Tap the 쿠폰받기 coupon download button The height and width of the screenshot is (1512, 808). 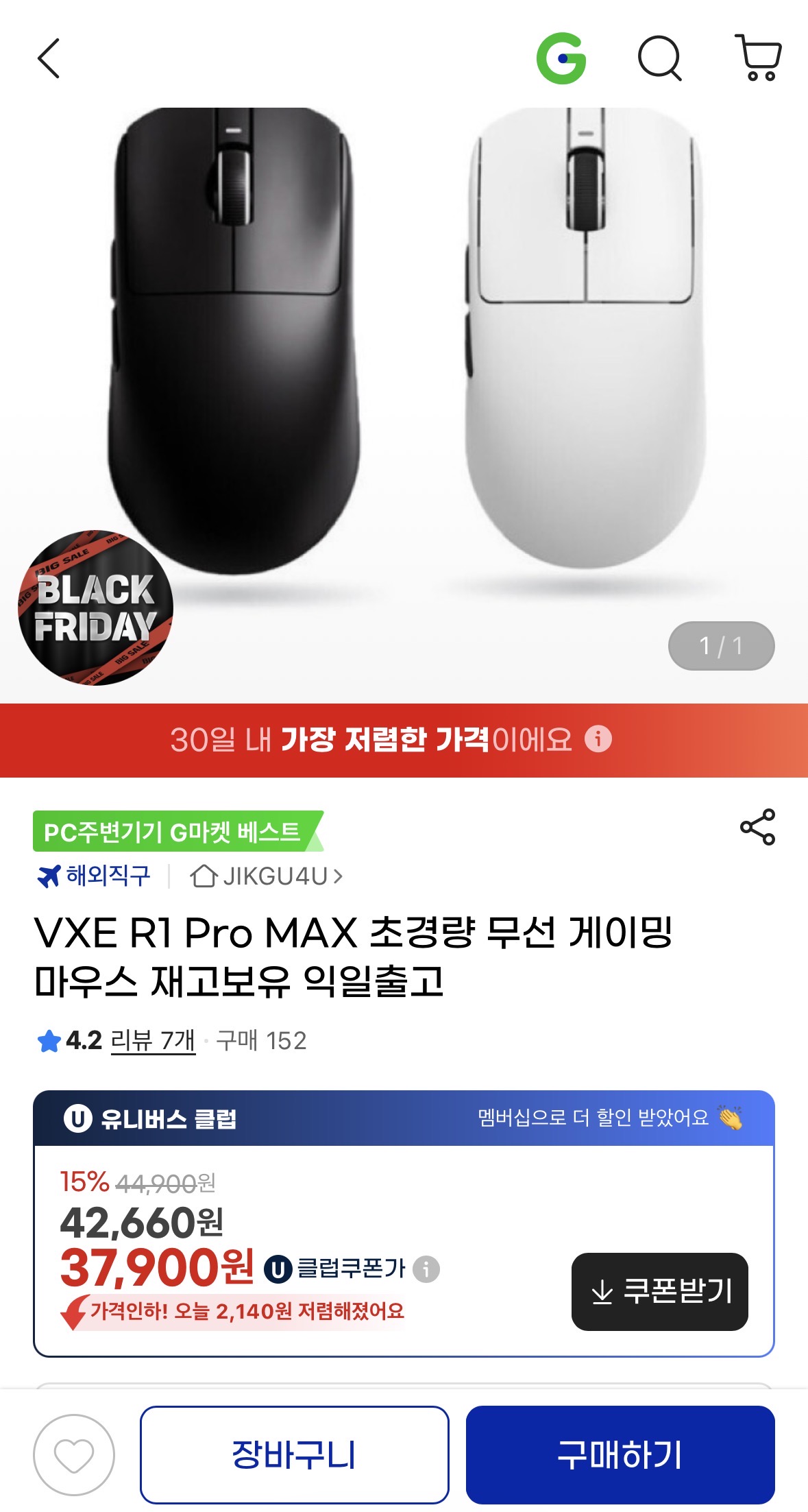pyautogui.click(x=659, y=1291)
